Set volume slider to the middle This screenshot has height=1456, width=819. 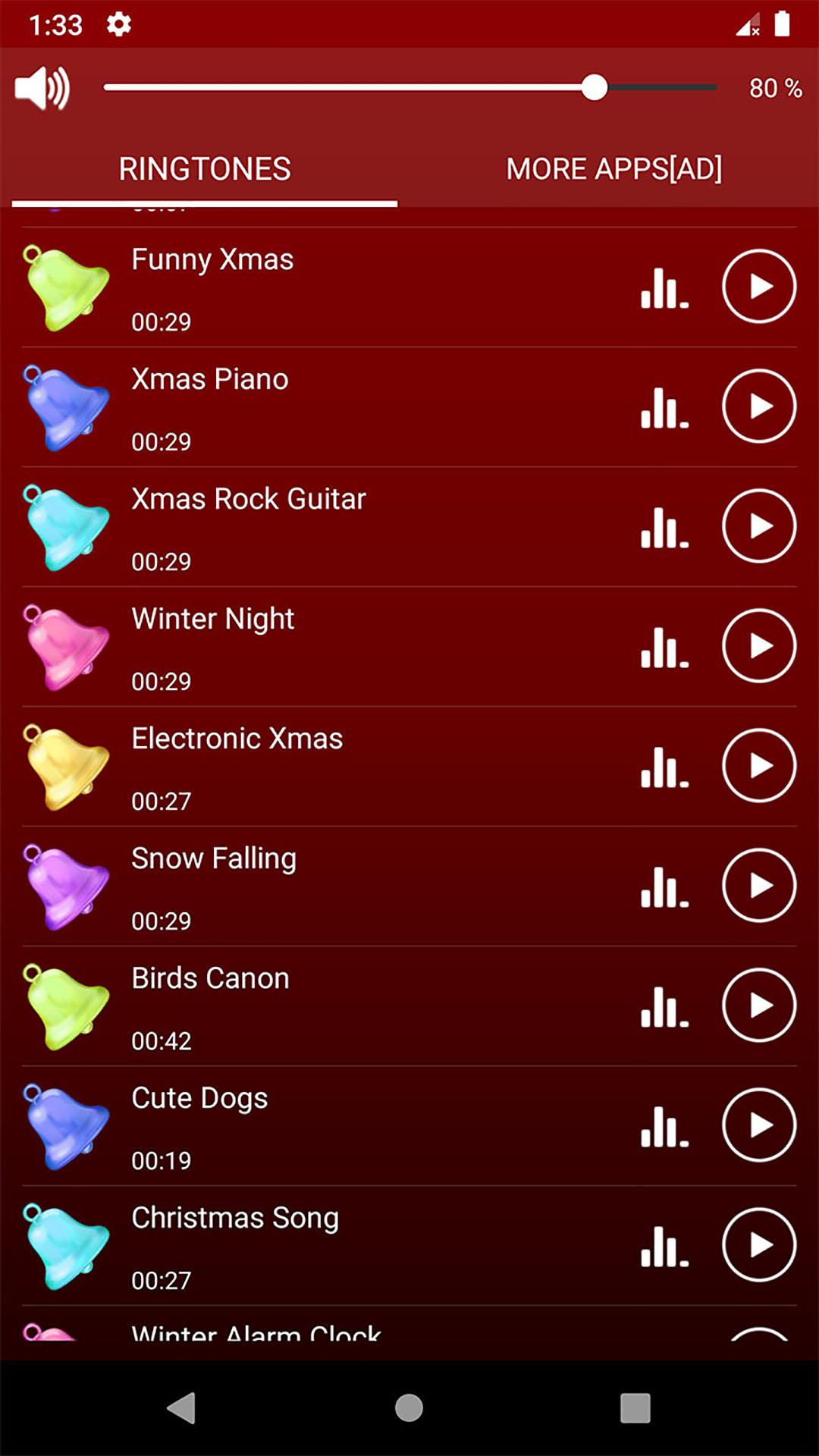[x=410, y=88]
